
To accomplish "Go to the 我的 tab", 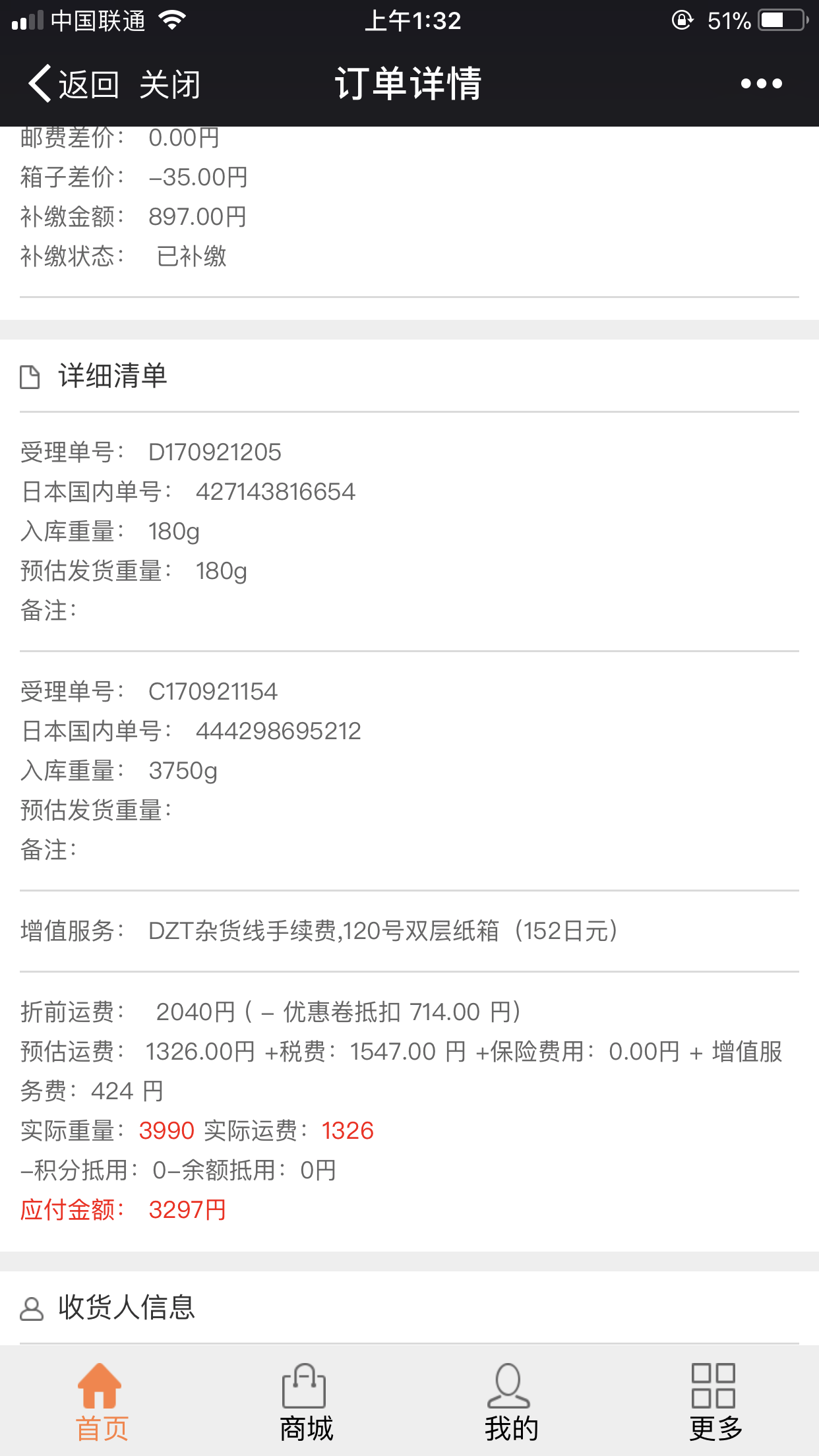I will pyautogui.click(x=511, y=1402).
